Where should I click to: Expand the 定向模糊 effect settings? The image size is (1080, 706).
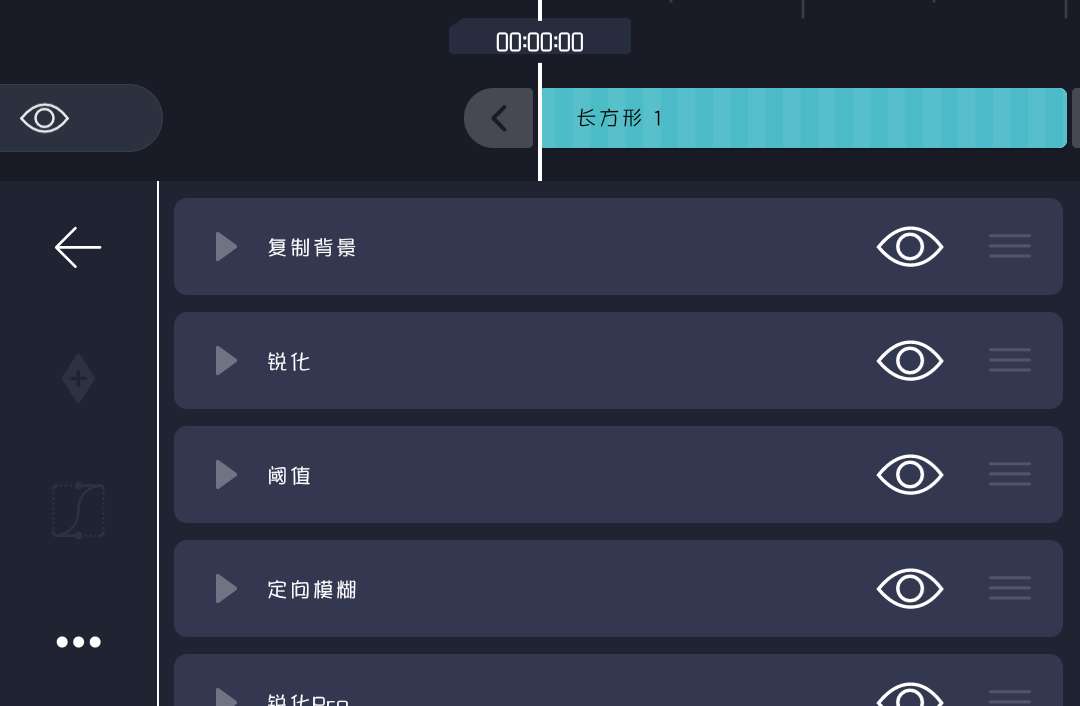(227, 589)
